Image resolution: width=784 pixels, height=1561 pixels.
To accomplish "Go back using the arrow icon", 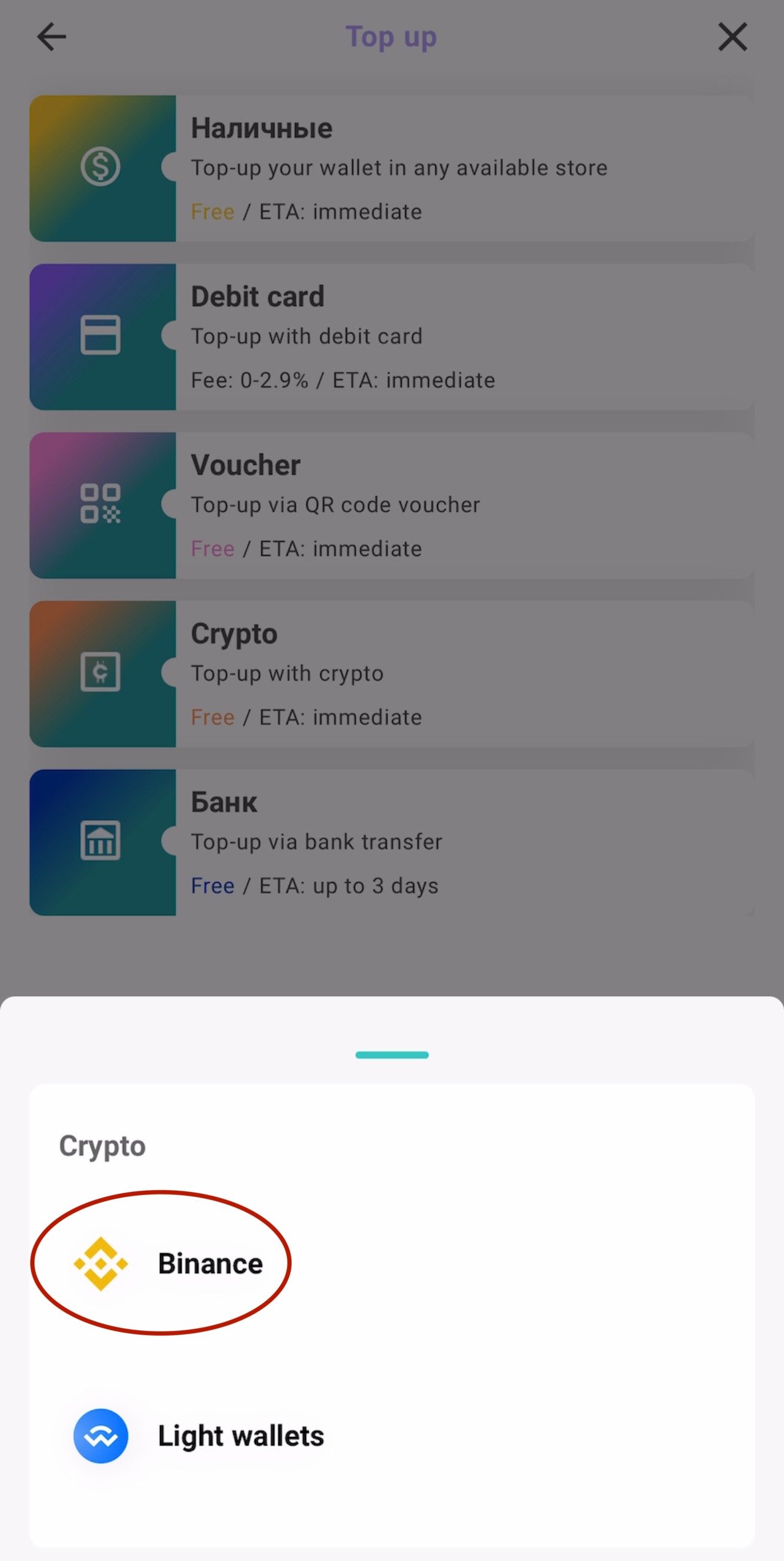I will click(51, 37).
